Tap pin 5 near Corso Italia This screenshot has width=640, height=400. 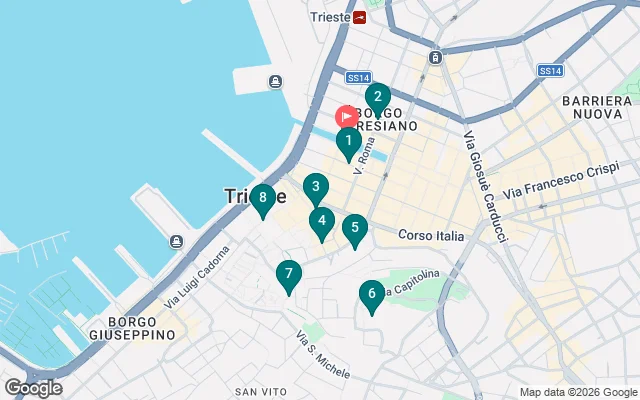click(354, 228)
